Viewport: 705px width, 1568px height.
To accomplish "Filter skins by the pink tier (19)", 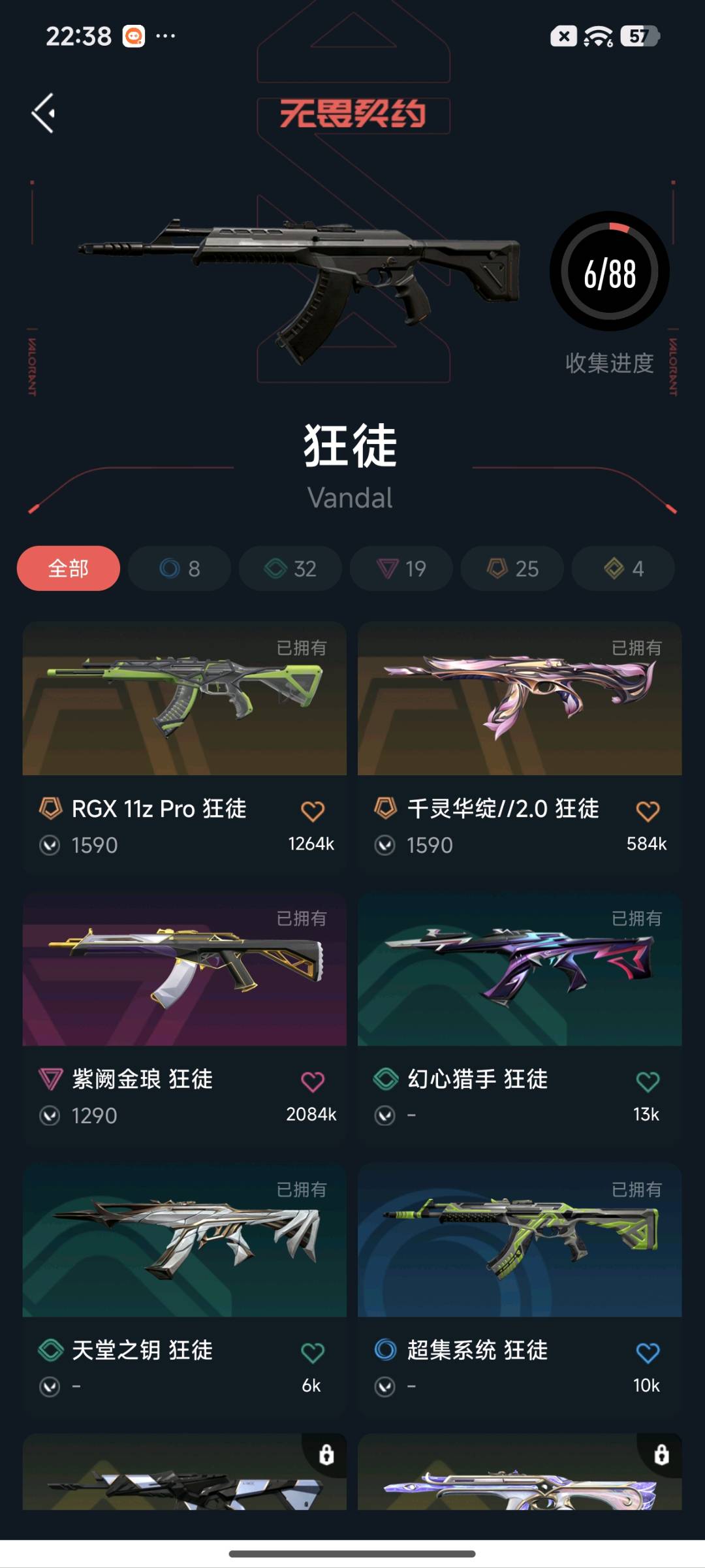I will [401, 568].
